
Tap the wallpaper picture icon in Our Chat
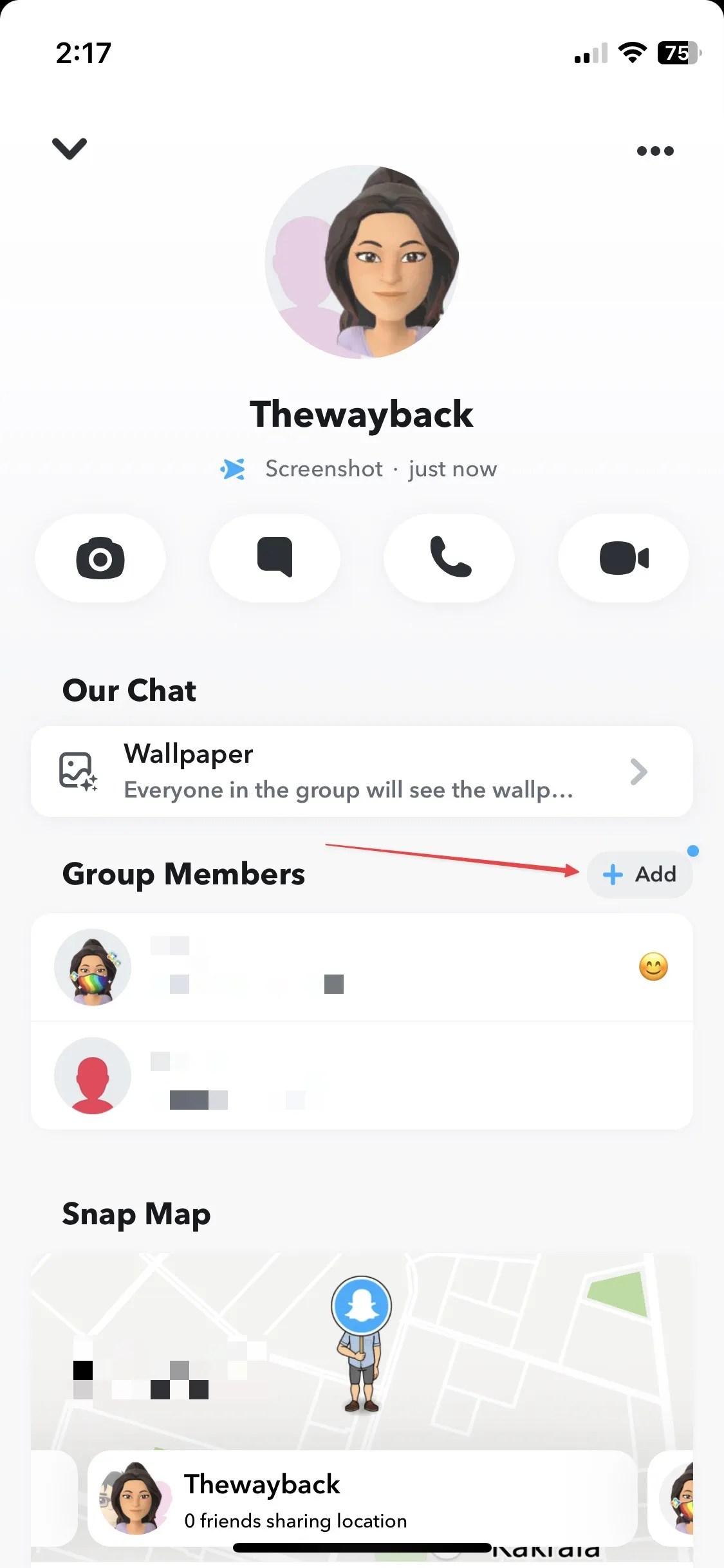(x=77, y=771)
